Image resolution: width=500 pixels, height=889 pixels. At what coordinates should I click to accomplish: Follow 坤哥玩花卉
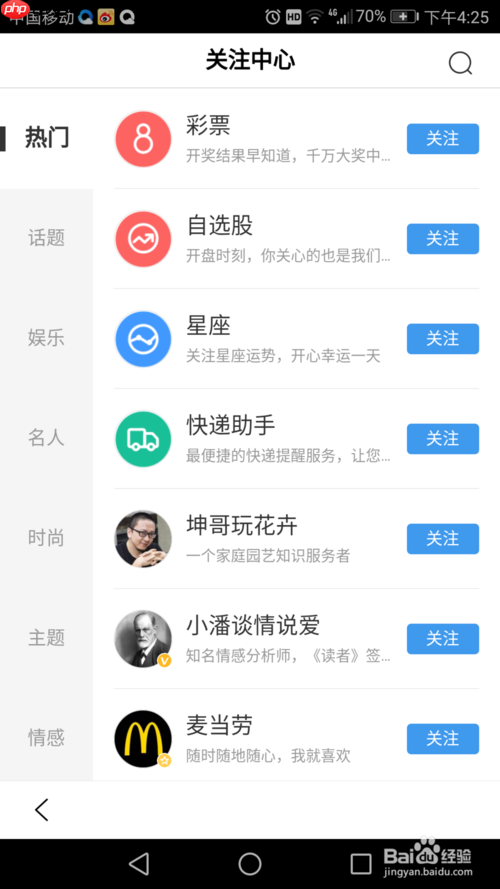pos(443,539)
